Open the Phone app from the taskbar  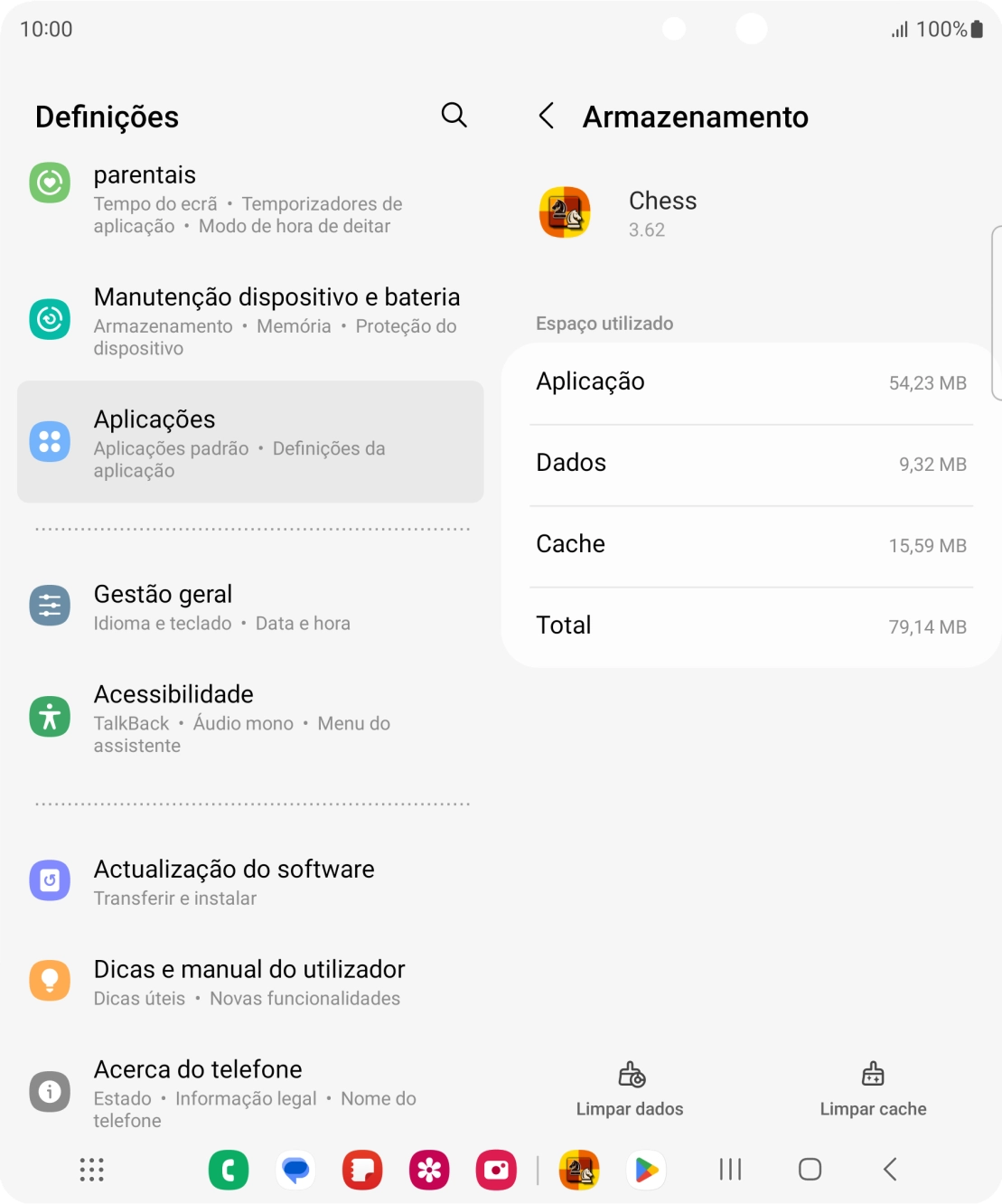pyautogui.click(x=229, y=1169)
